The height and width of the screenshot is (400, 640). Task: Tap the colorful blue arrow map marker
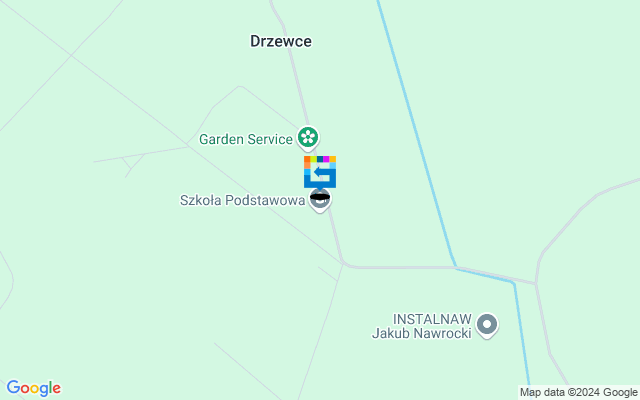320,172
